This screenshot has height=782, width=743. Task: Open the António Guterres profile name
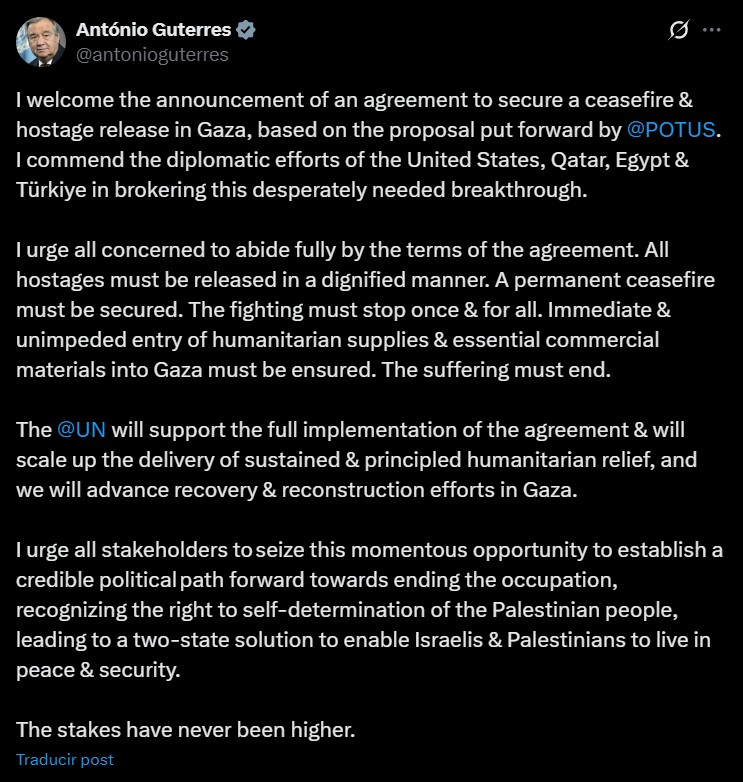(x=154, y=30)
